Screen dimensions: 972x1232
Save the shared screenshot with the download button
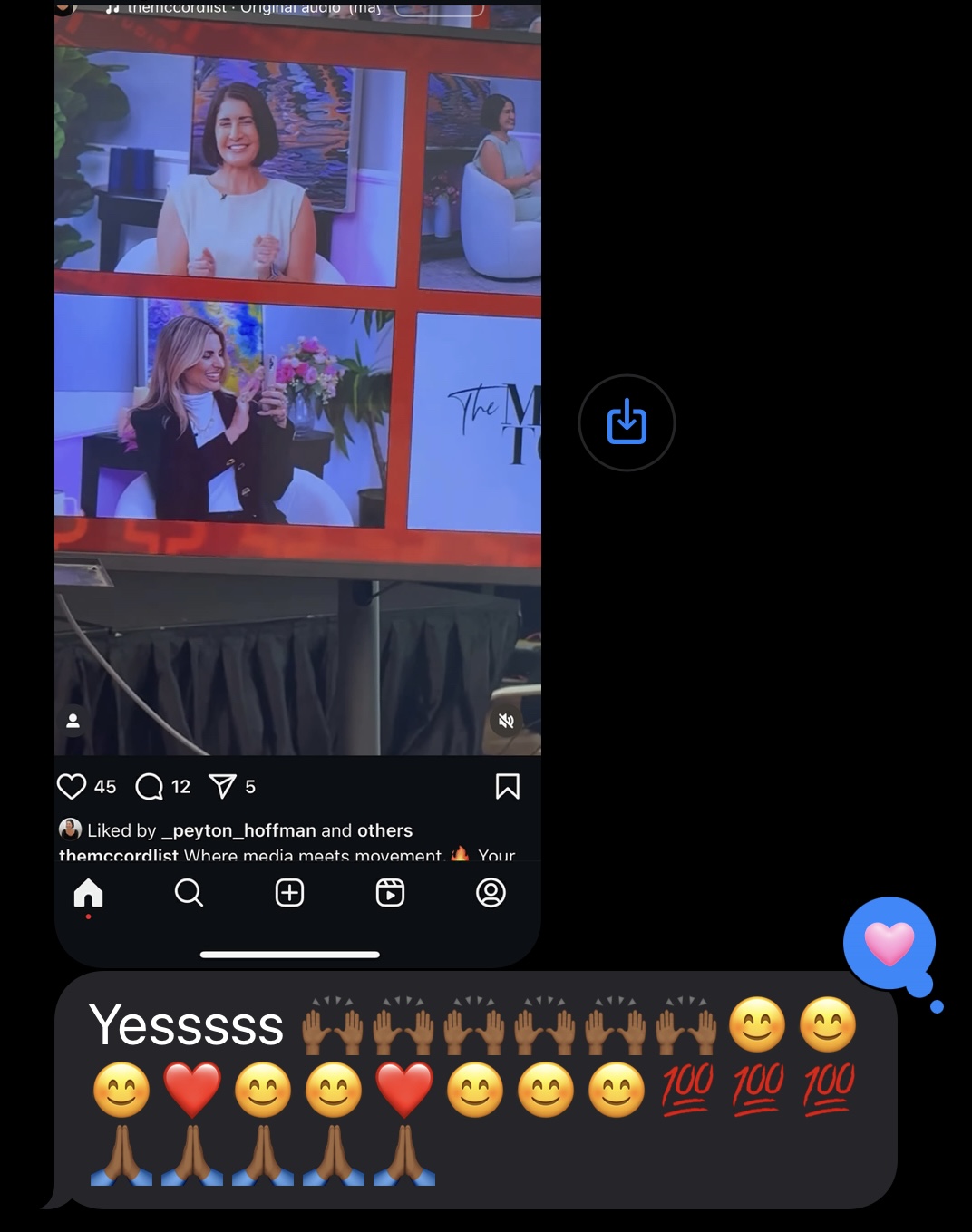[x=627, y=422]
